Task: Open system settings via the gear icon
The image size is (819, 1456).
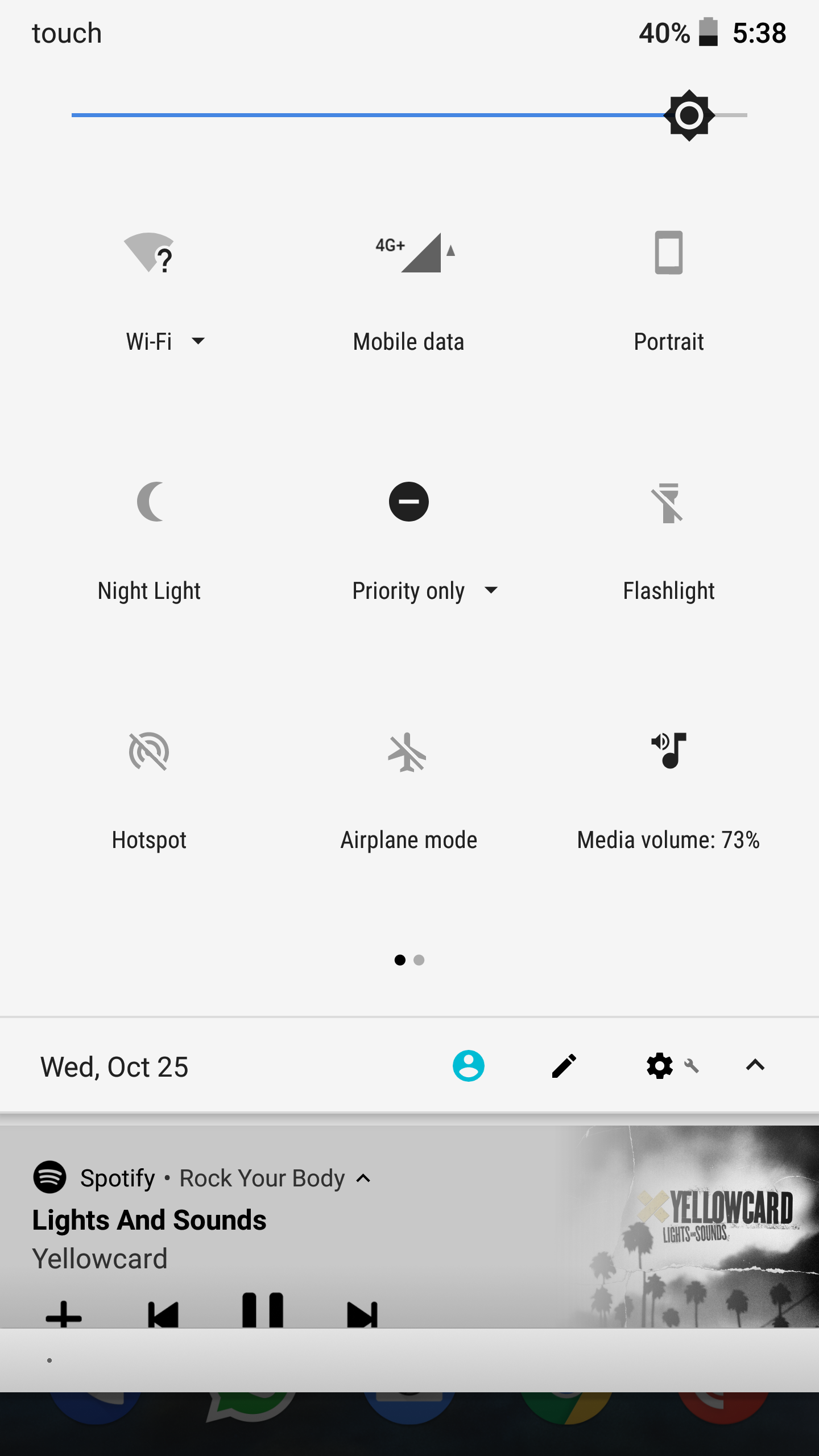Action: pos(660,1066)
